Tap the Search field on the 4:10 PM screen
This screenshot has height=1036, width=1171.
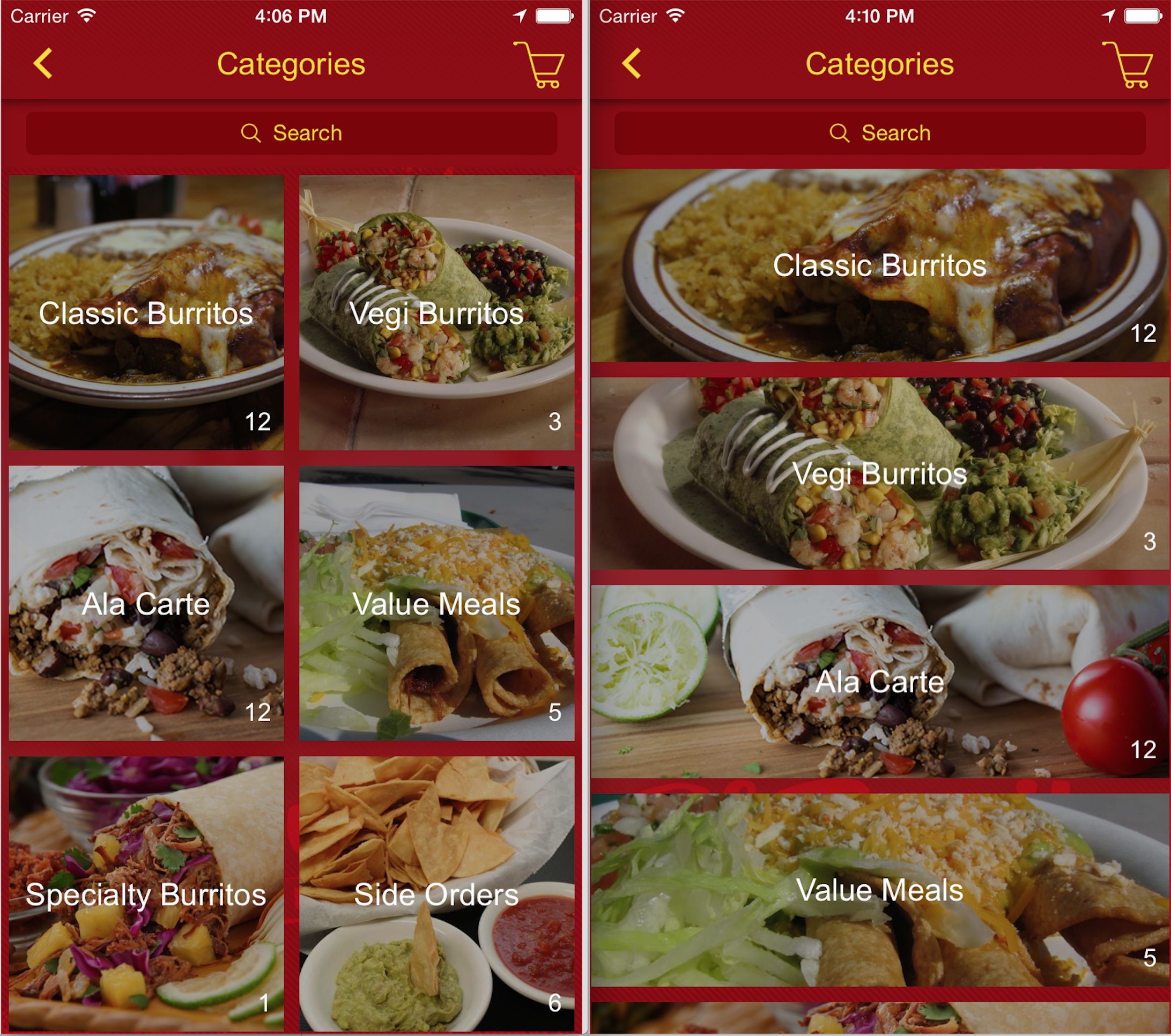click(x=879, y=133)
